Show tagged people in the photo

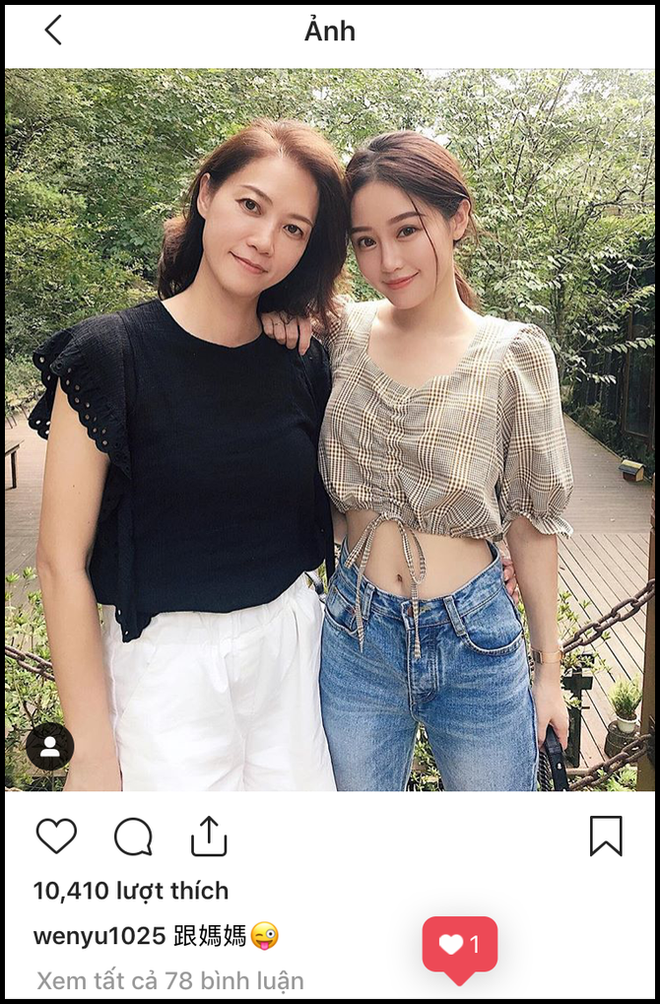point(50,746)
